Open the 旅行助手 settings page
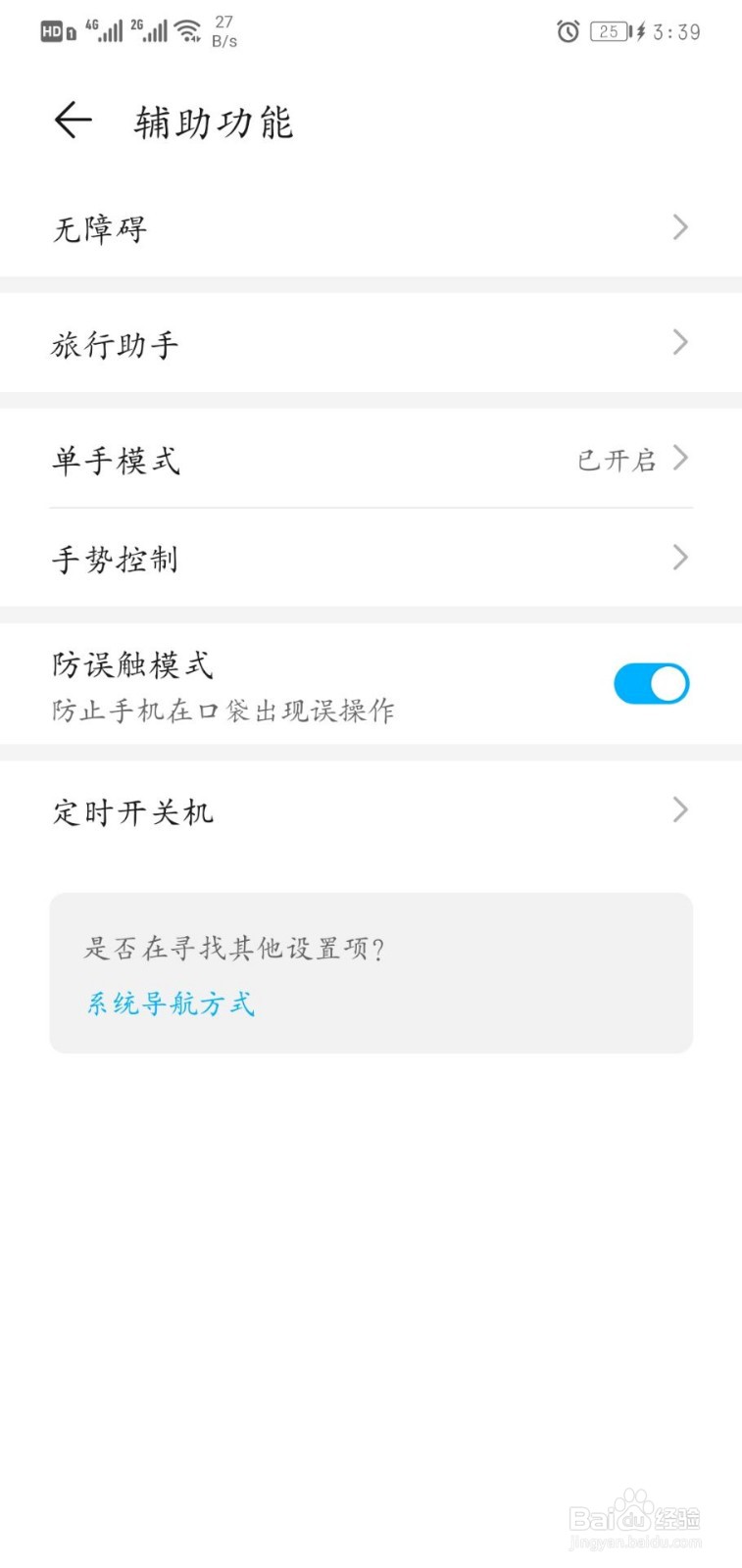The image size is (742, 1568). point(371,343)
